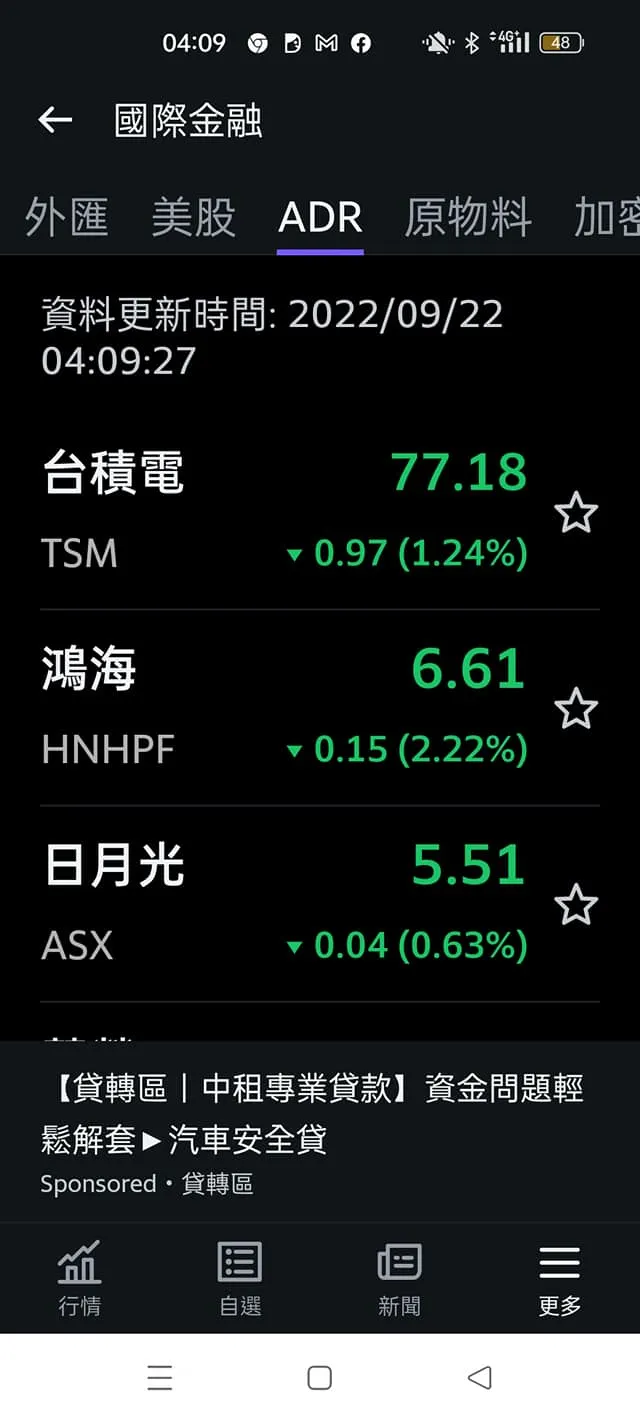View 鴻海 HNHPF quote details
The height and width of the screenshot is (1422, 640).
tap(280, 706)
